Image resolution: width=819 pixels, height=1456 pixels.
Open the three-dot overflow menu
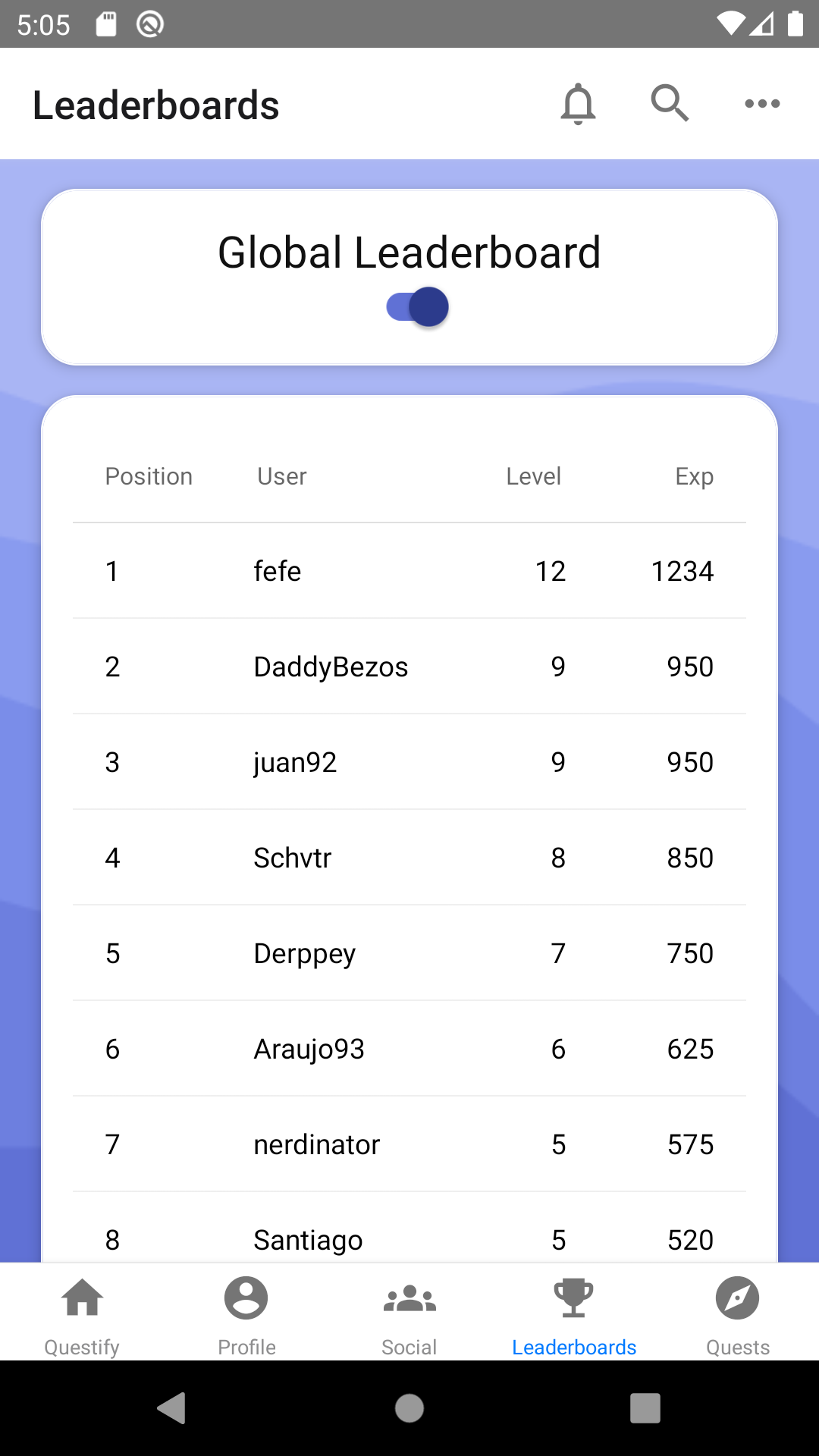click(762, 104)
